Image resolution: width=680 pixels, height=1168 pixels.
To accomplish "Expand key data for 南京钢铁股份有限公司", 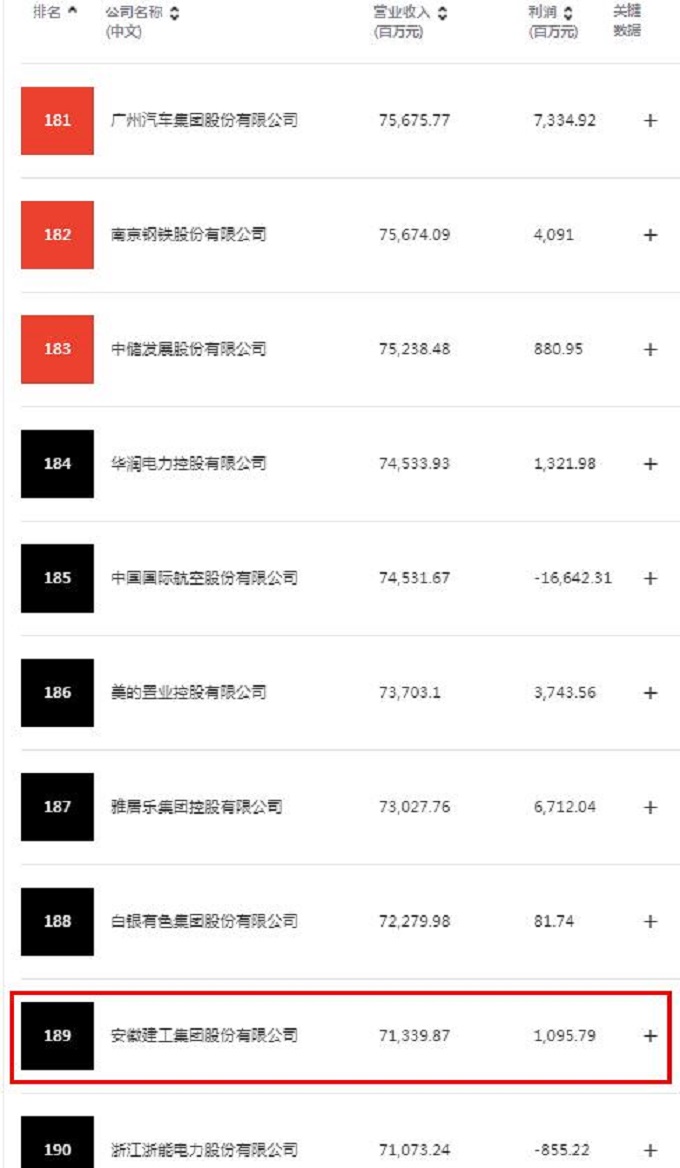I will (650, 235).
